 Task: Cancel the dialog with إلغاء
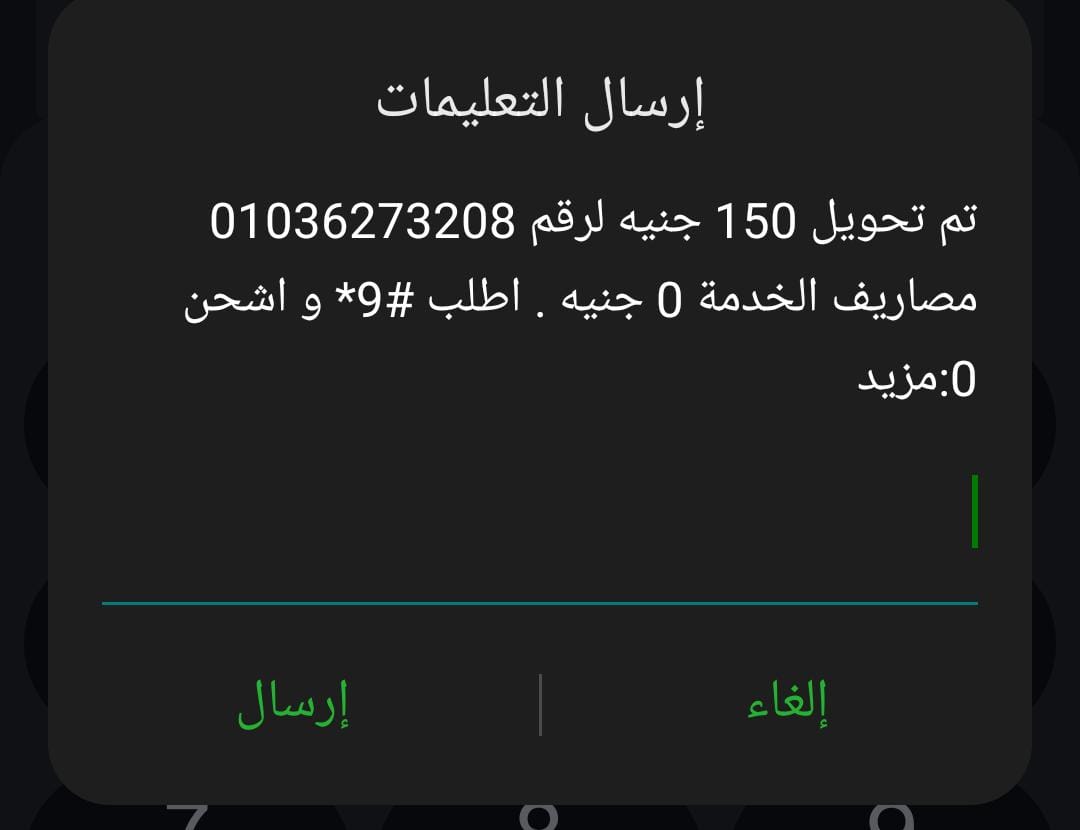click(787, 705)
